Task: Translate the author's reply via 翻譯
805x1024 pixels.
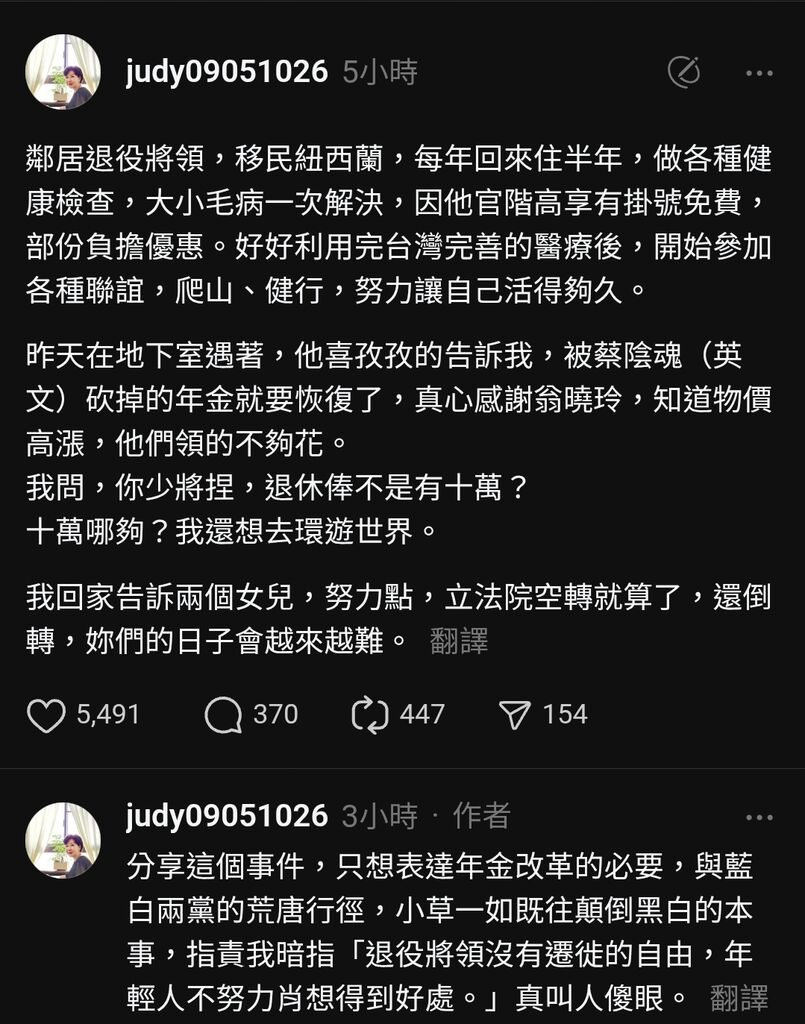Action: (739, 997)
